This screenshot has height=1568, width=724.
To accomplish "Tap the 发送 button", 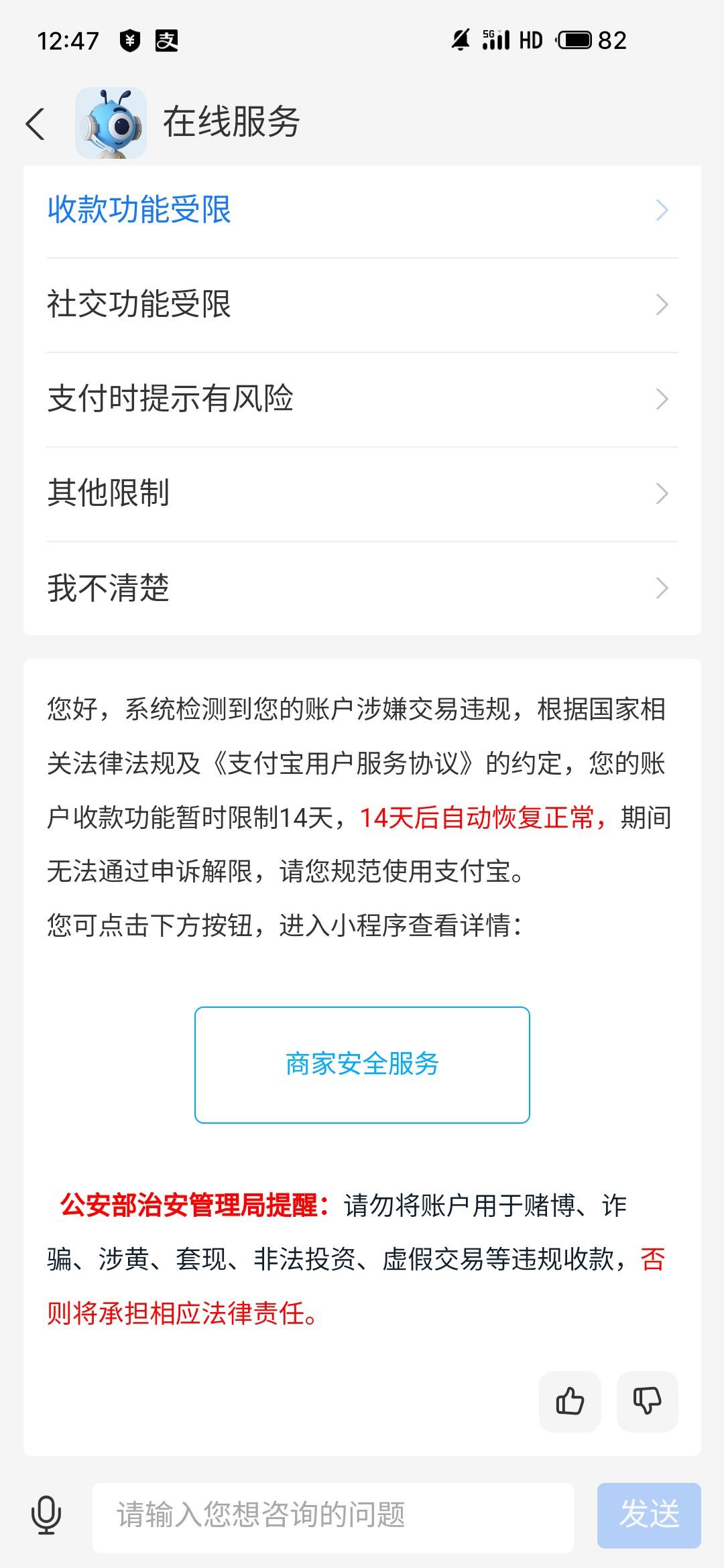I will coord(648,1514).
